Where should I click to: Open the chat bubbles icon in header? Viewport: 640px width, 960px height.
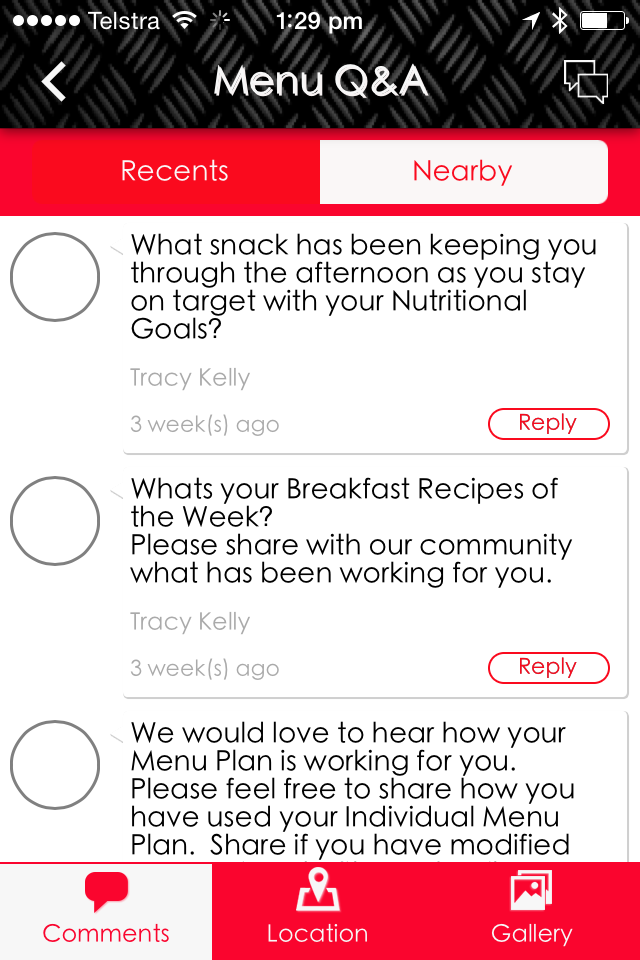point(585,82)
